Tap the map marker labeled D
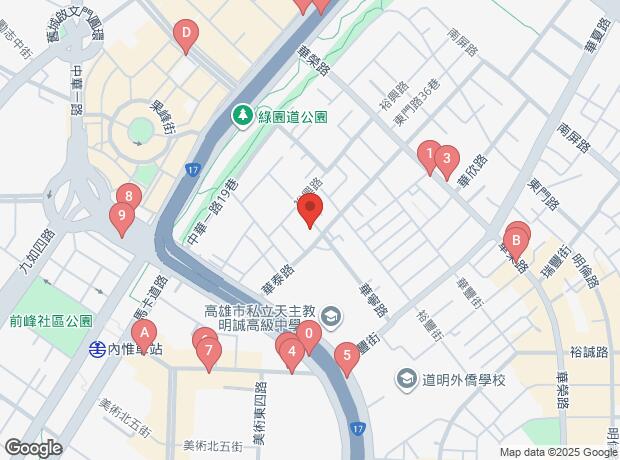Viewport: 620px width, 460px height. click(186, 34)
